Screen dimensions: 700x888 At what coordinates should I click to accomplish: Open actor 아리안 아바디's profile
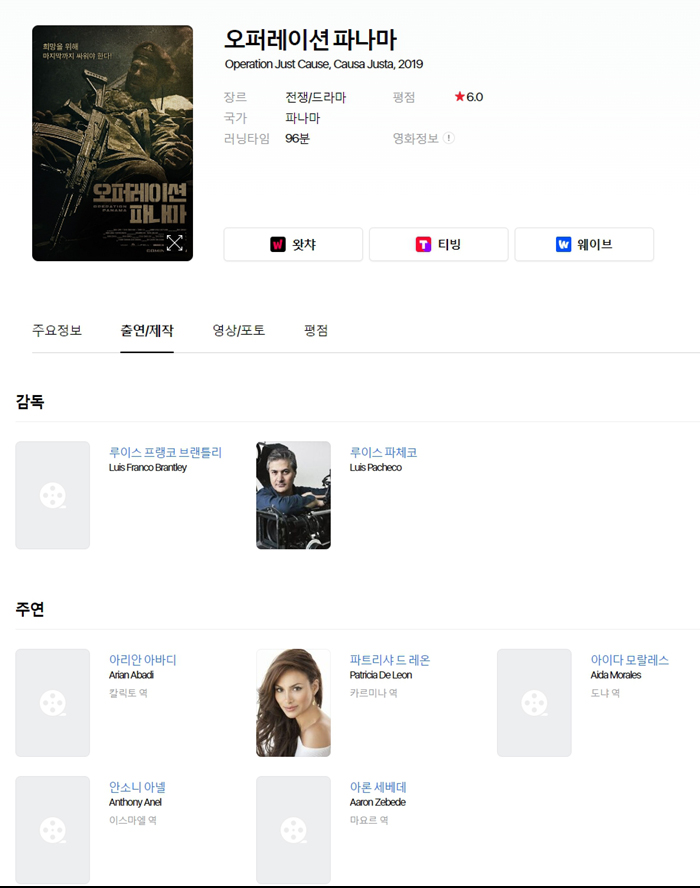[142, 660]
